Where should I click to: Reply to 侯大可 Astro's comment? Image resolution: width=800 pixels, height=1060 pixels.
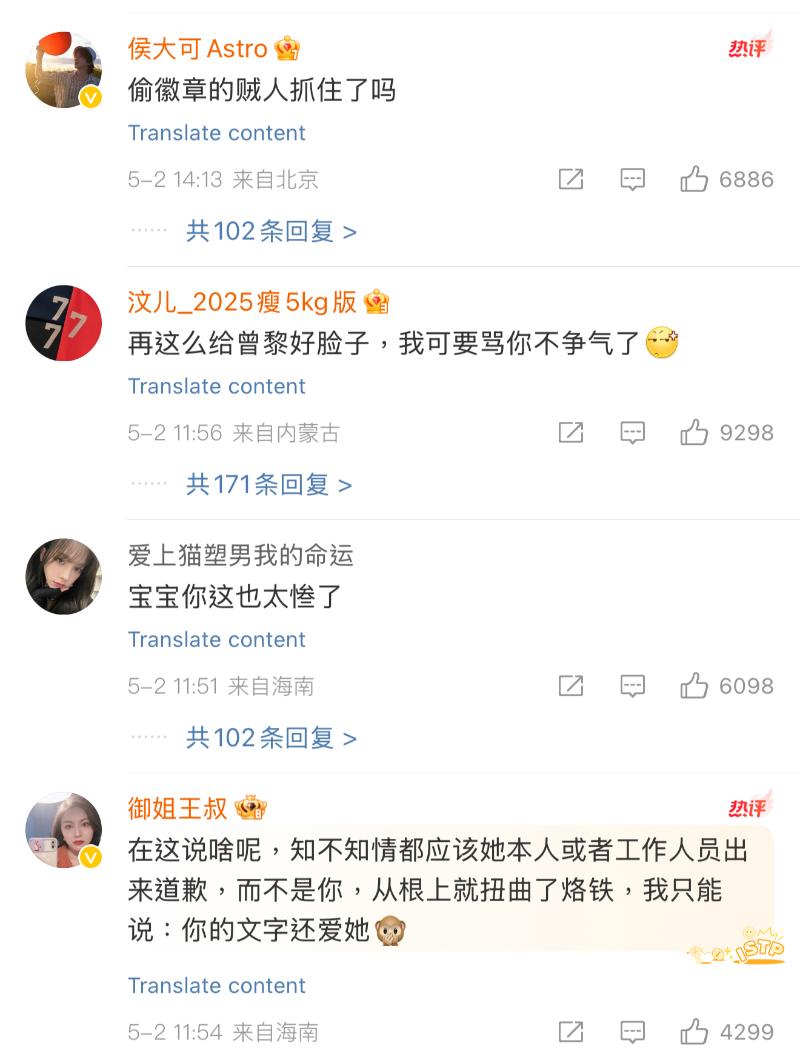pos(632,180)
